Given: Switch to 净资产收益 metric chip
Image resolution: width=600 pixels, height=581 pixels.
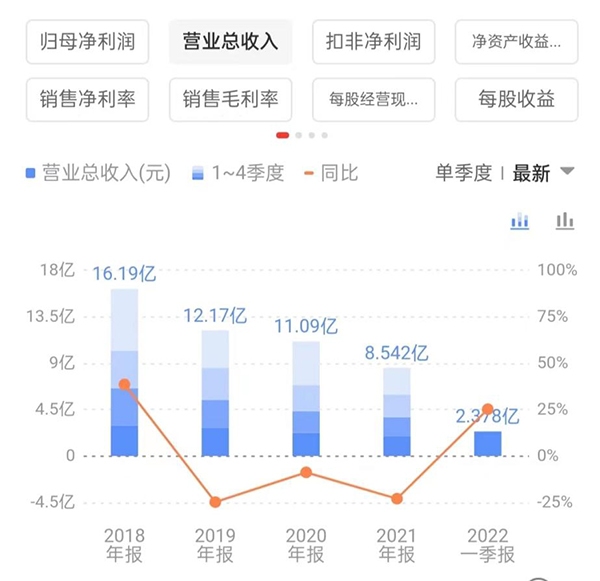Looking at the screenshot, I should pyautogui.click(x=516, y=42).
